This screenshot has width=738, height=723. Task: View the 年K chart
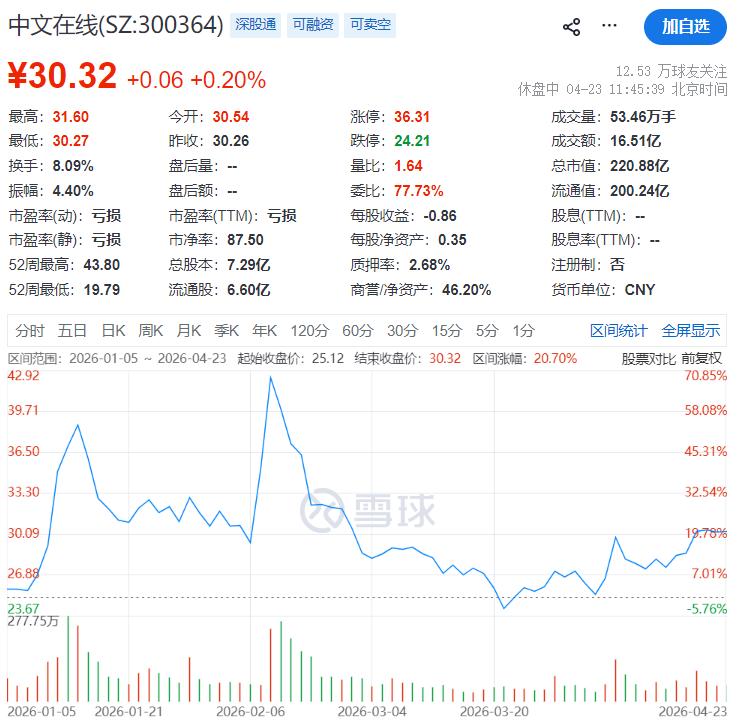(x=265, y=331)
